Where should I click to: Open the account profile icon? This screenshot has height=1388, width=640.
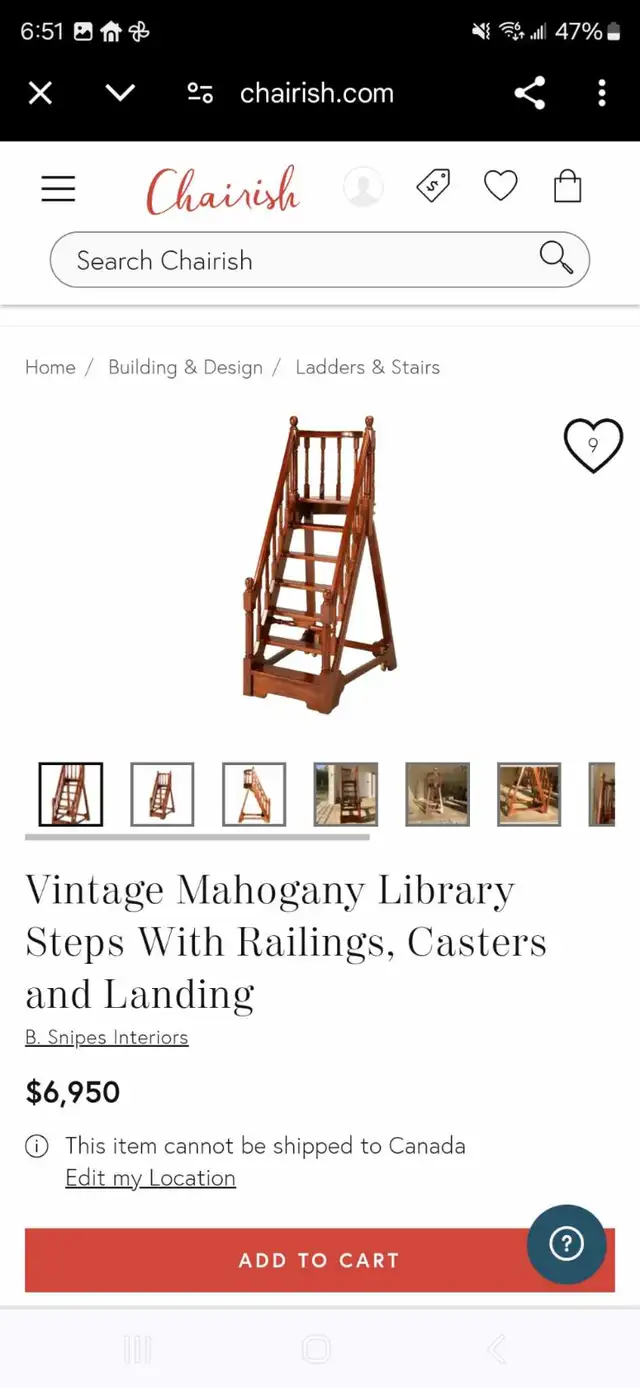(363, 187)
